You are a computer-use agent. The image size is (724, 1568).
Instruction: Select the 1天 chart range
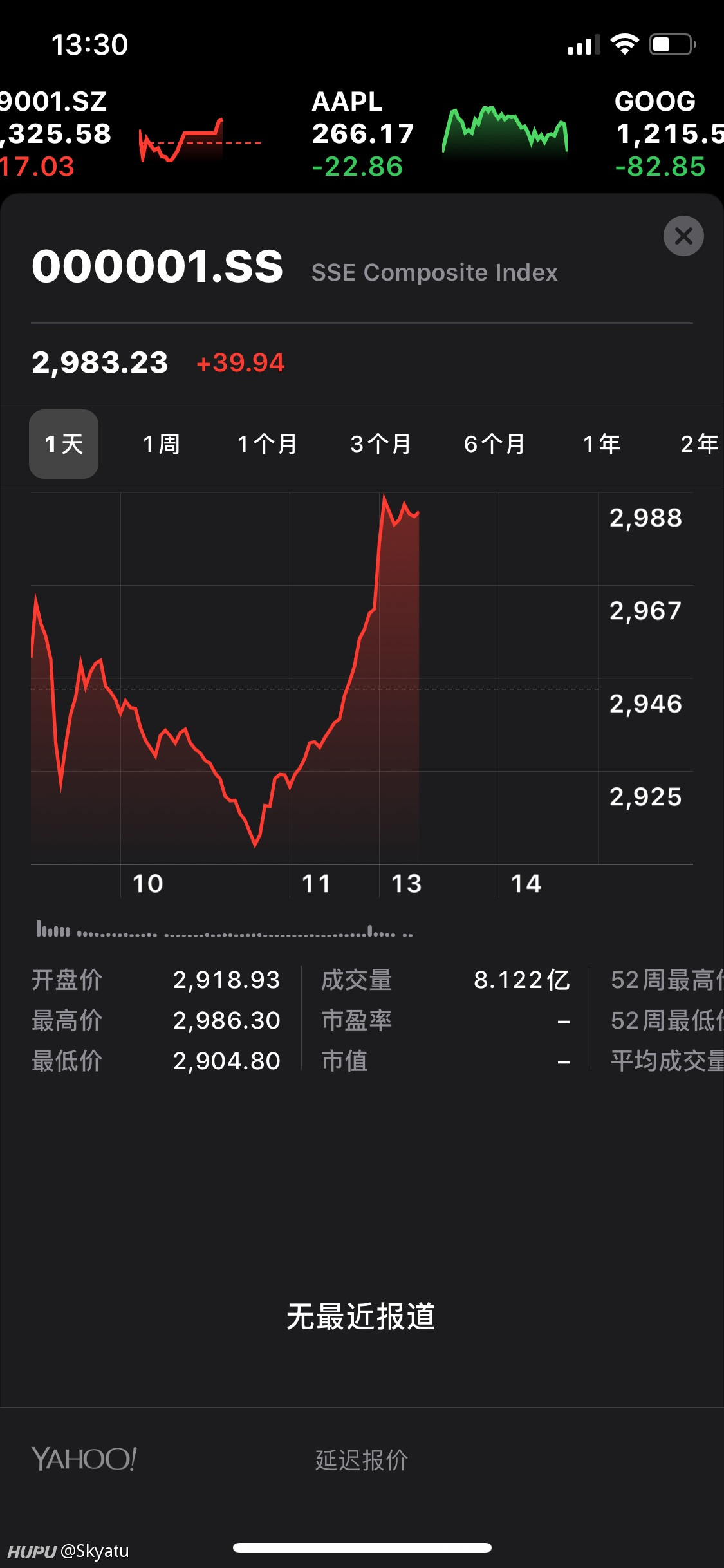point(64,444)
